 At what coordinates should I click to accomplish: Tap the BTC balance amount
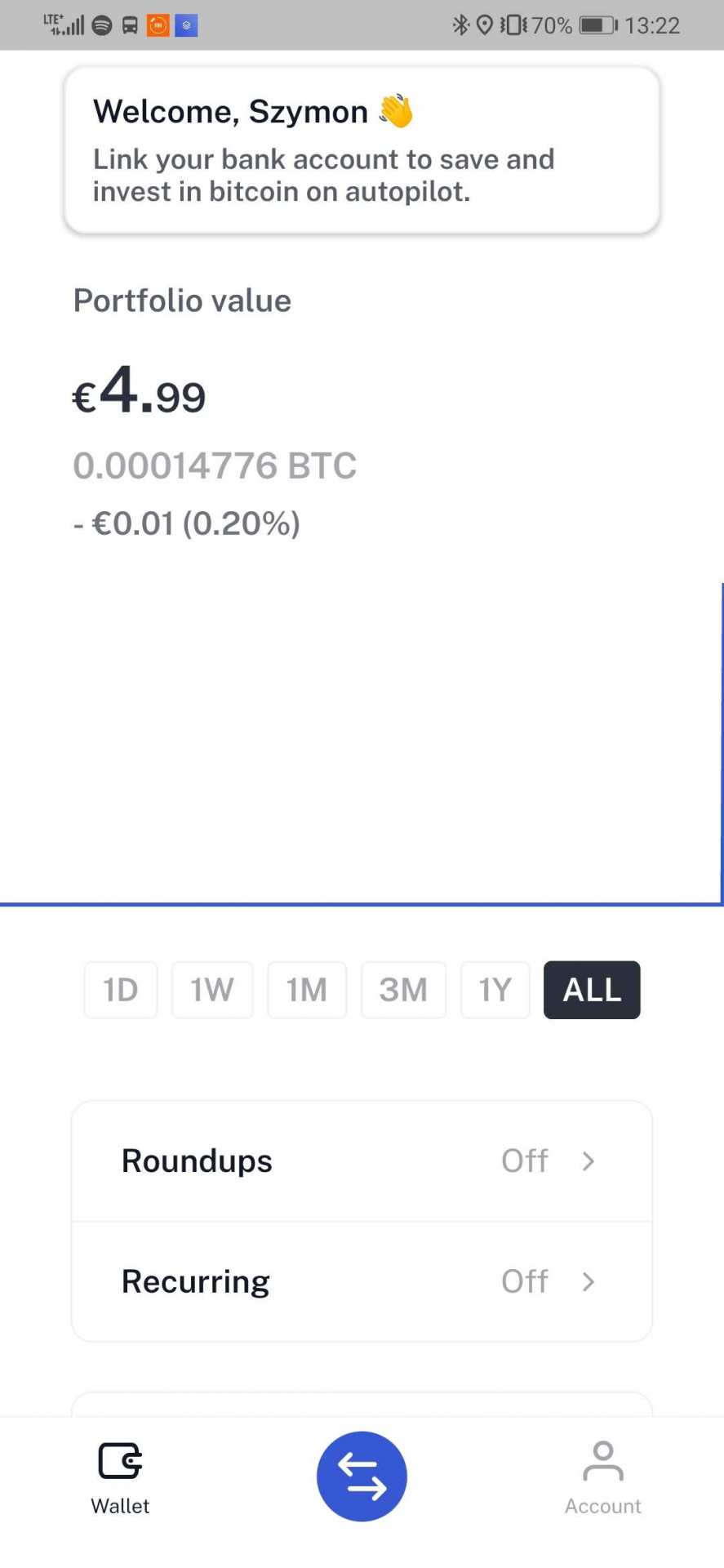[x=215, y=465]
